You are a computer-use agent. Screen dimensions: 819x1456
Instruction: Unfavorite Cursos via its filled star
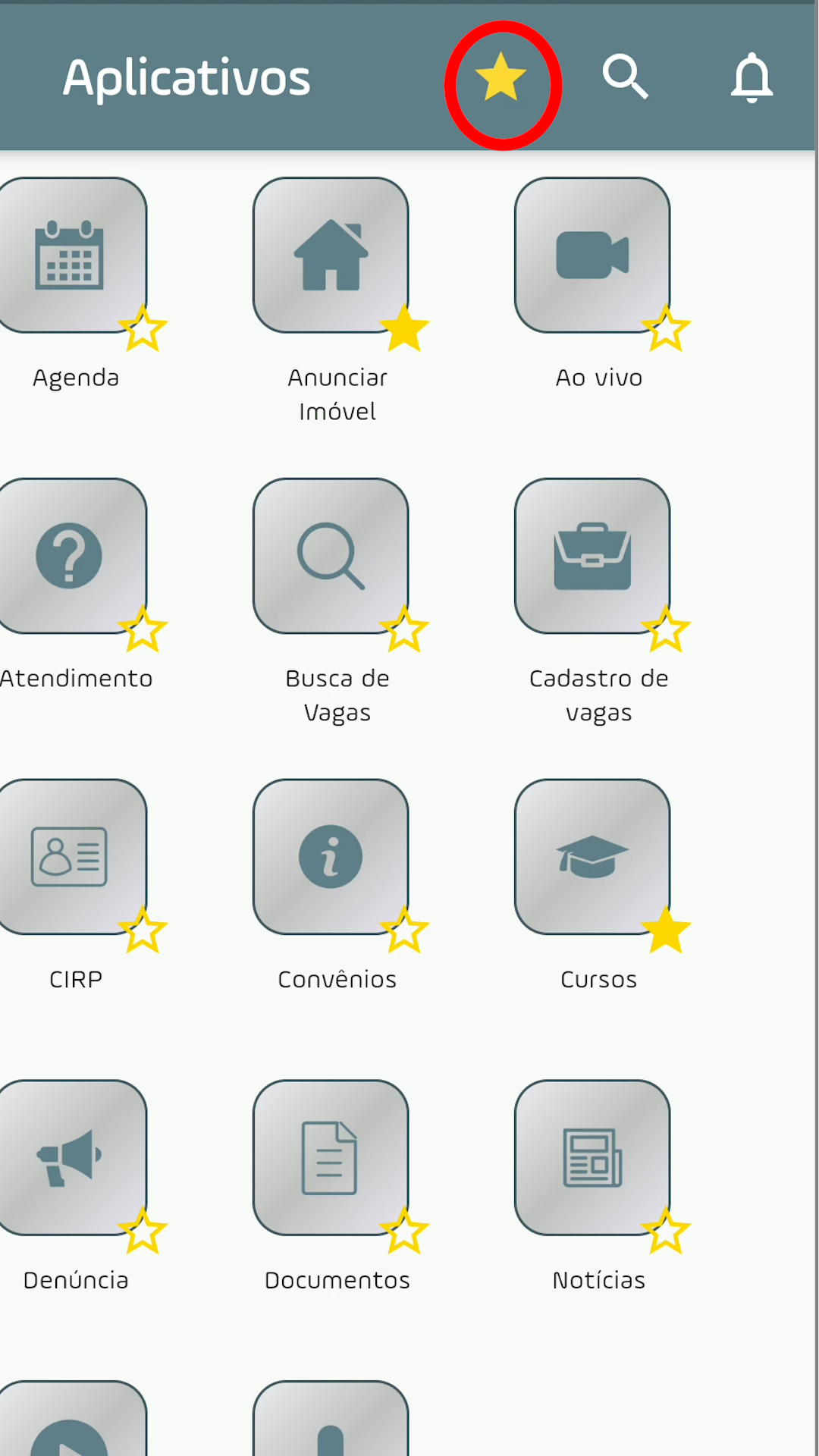666,930
